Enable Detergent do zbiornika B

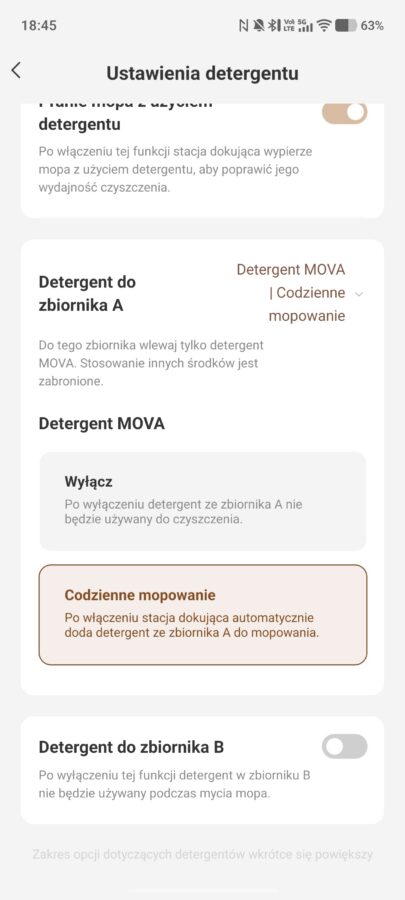pos(344,746)
